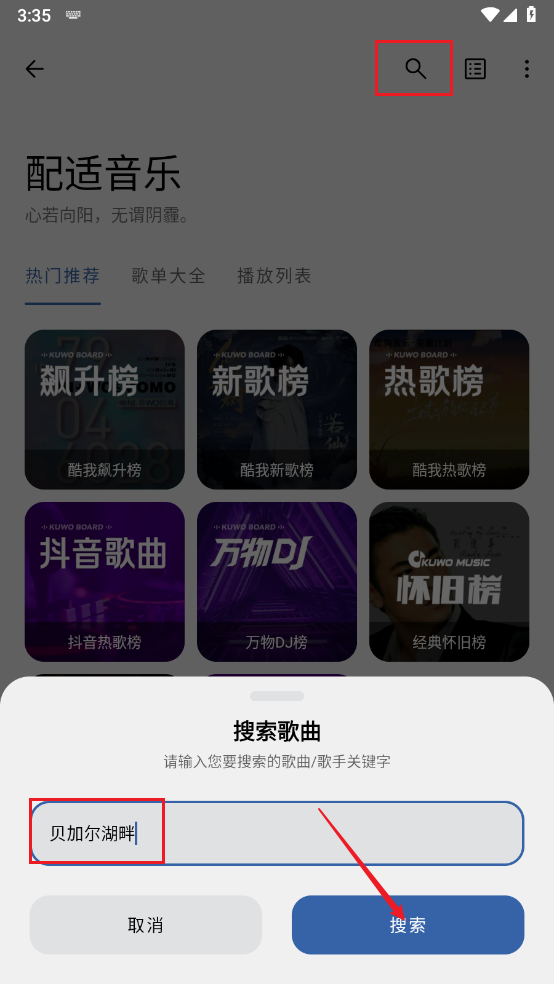
Task: Go back with the arrow icon
Action: click(35, 68)
